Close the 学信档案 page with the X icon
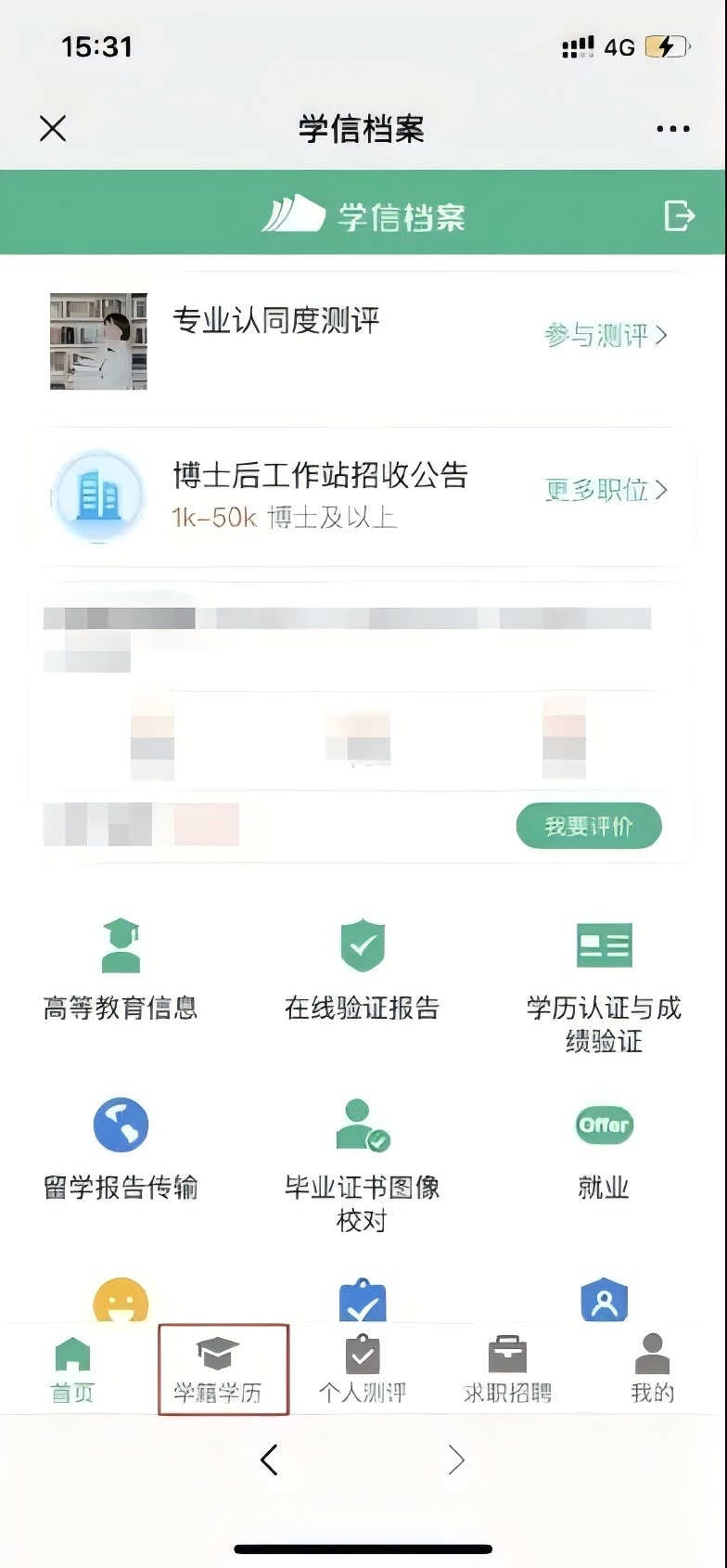This screenshot has width=727, height=1568. pos(53,128)
